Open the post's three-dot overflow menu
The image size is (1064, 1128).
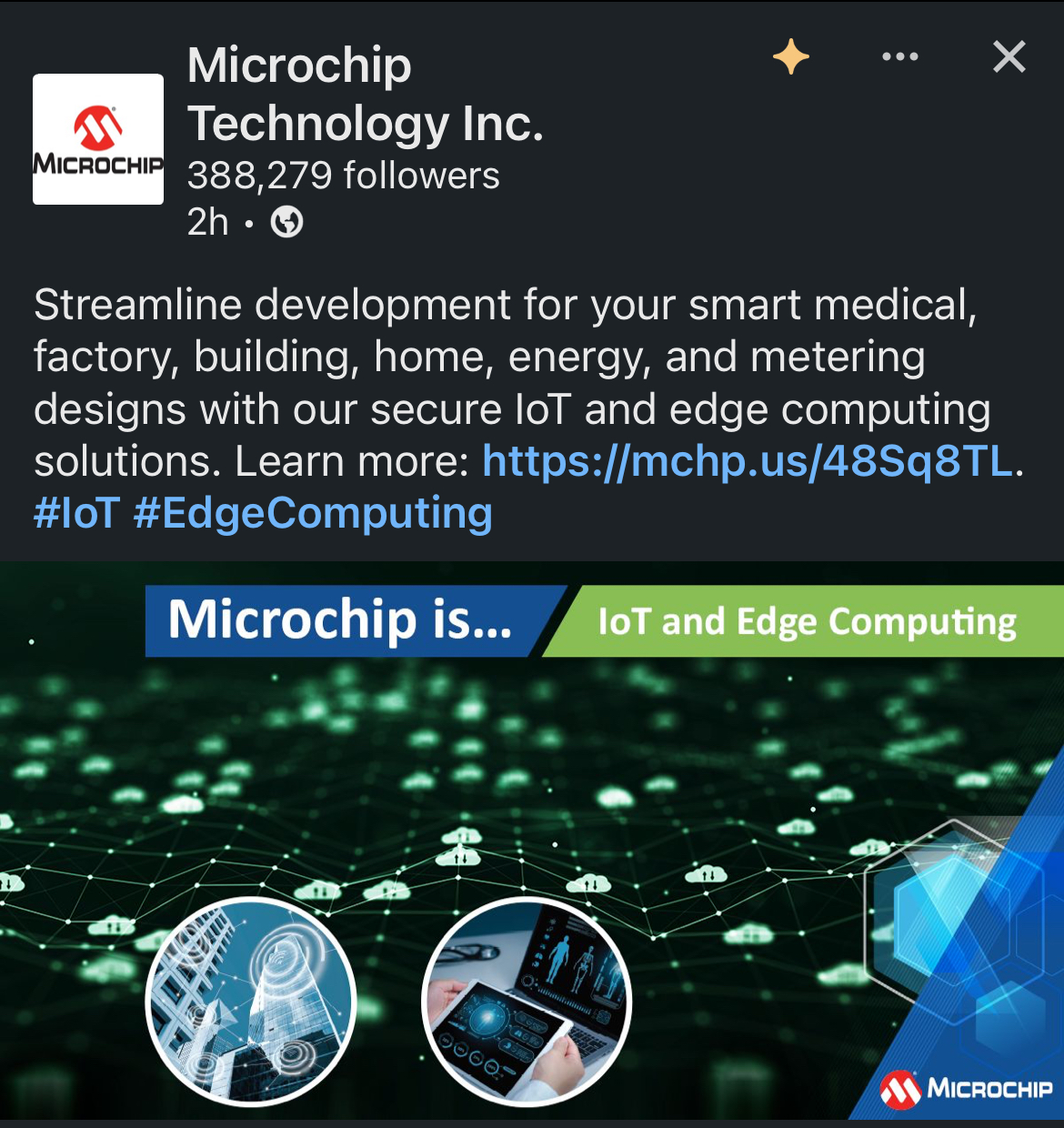[x=899, y=57]
